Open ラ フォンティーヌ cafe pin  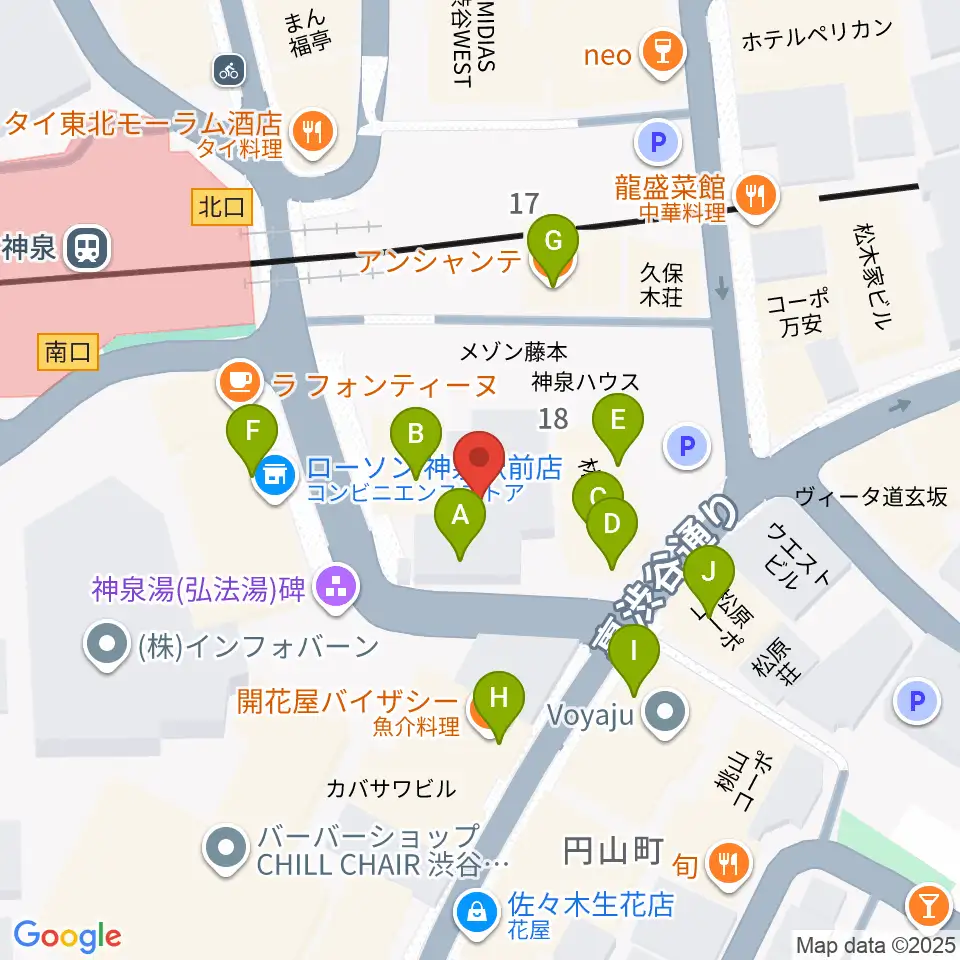point(240,383)
